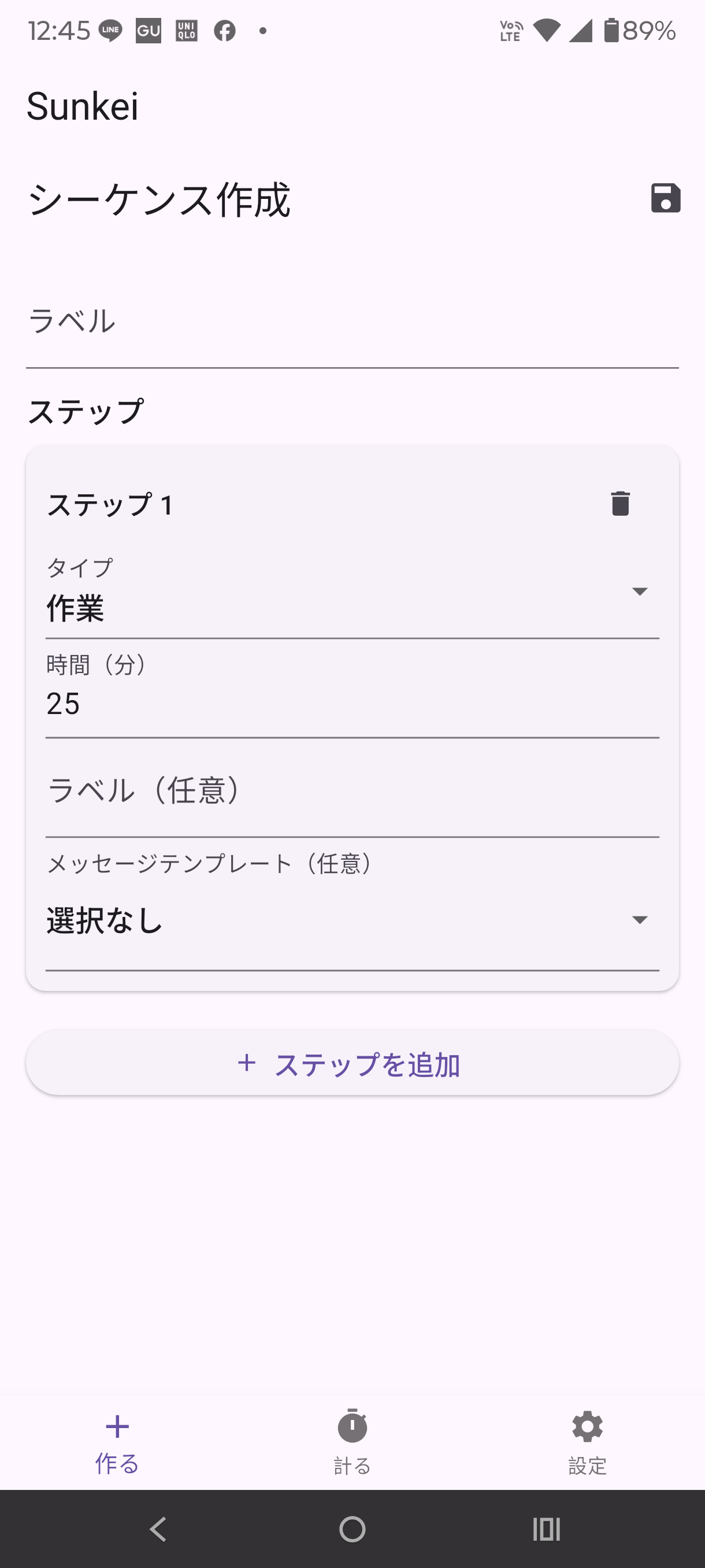The width and height of the screenshot is (705, 1568).
Task: Add a step with ステップを追加
Action: coord(351,1063)
